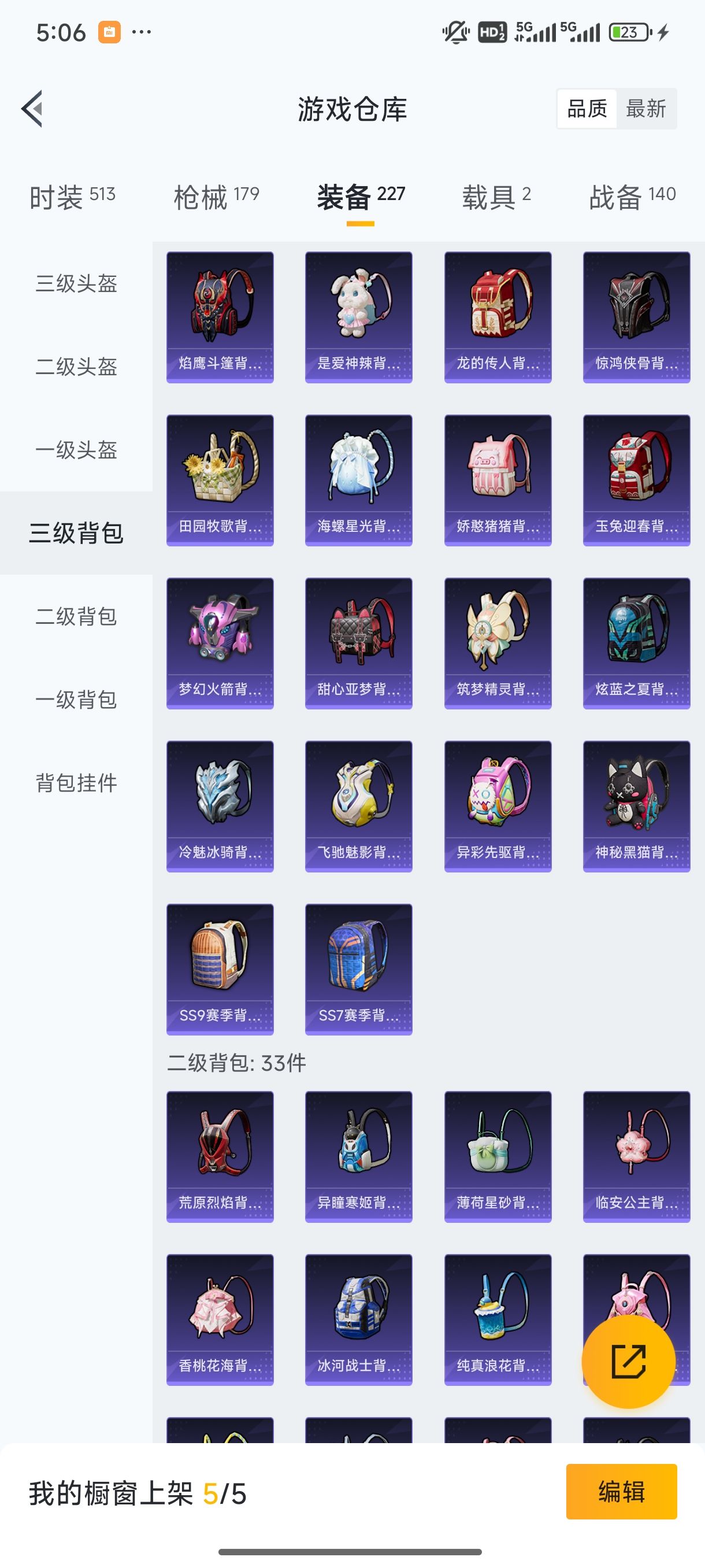Go back using the back arrow
Viewport: 705px width, 1568px height.
[32, 109]
